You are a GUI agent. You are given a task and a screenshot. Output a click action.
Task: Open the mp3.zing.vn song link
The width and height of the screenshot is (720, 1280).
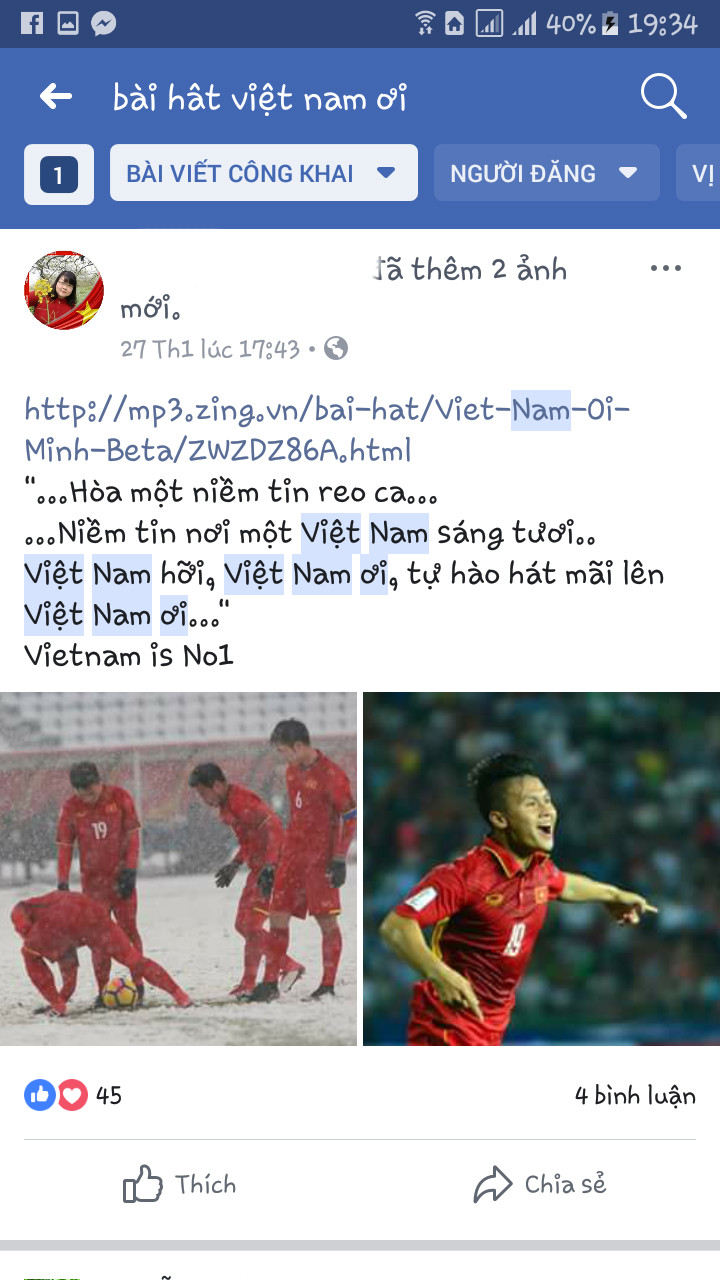click(x=325, y=430)
